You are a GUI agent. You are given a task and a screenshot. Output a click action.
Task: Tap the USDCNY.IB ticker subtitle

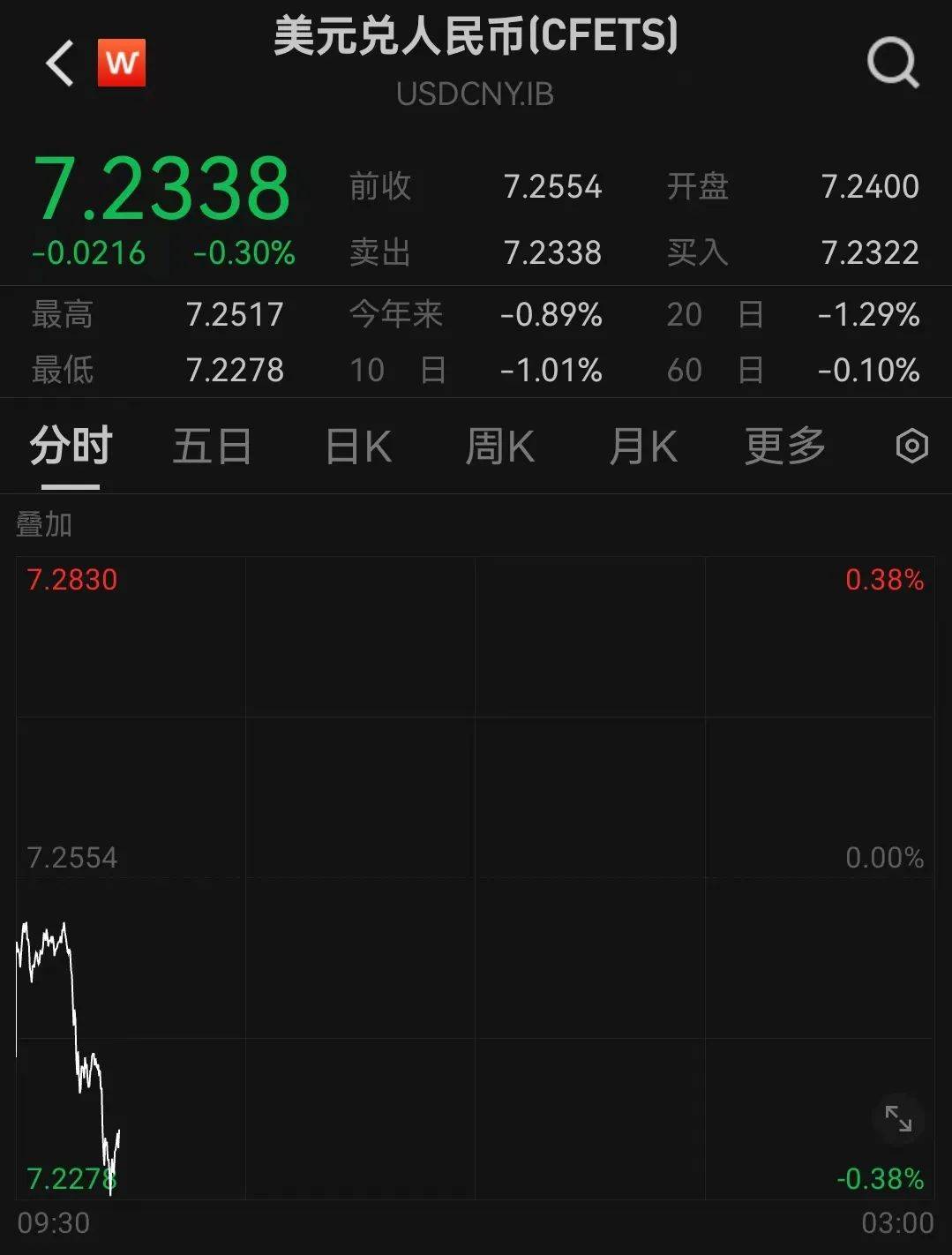[x=476, y=95]
